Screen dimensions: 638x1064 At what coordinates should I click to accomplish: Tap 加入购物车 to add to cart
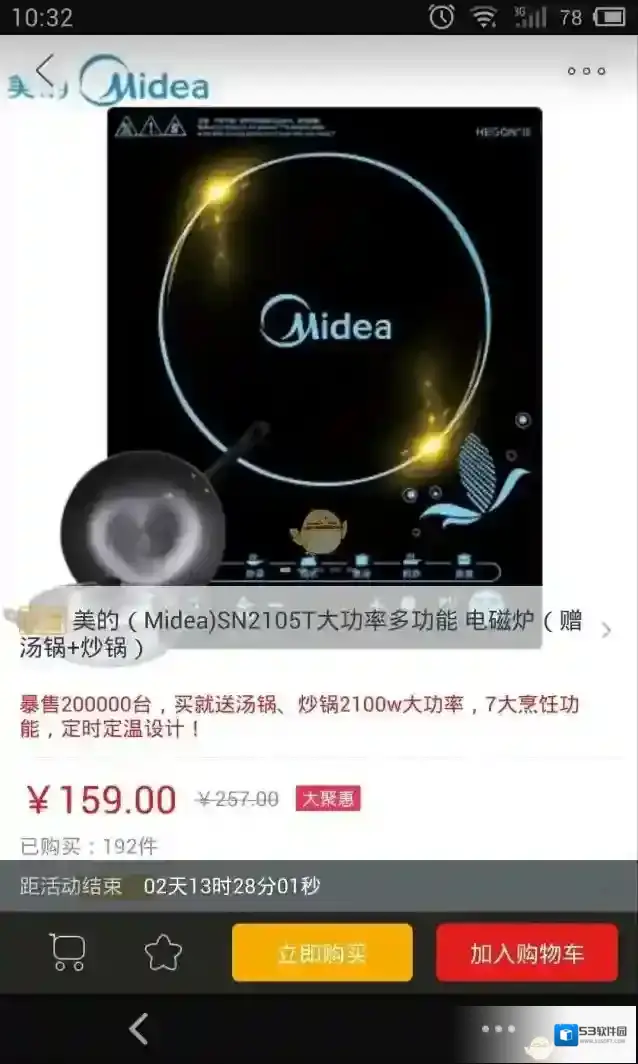[526, 953]
